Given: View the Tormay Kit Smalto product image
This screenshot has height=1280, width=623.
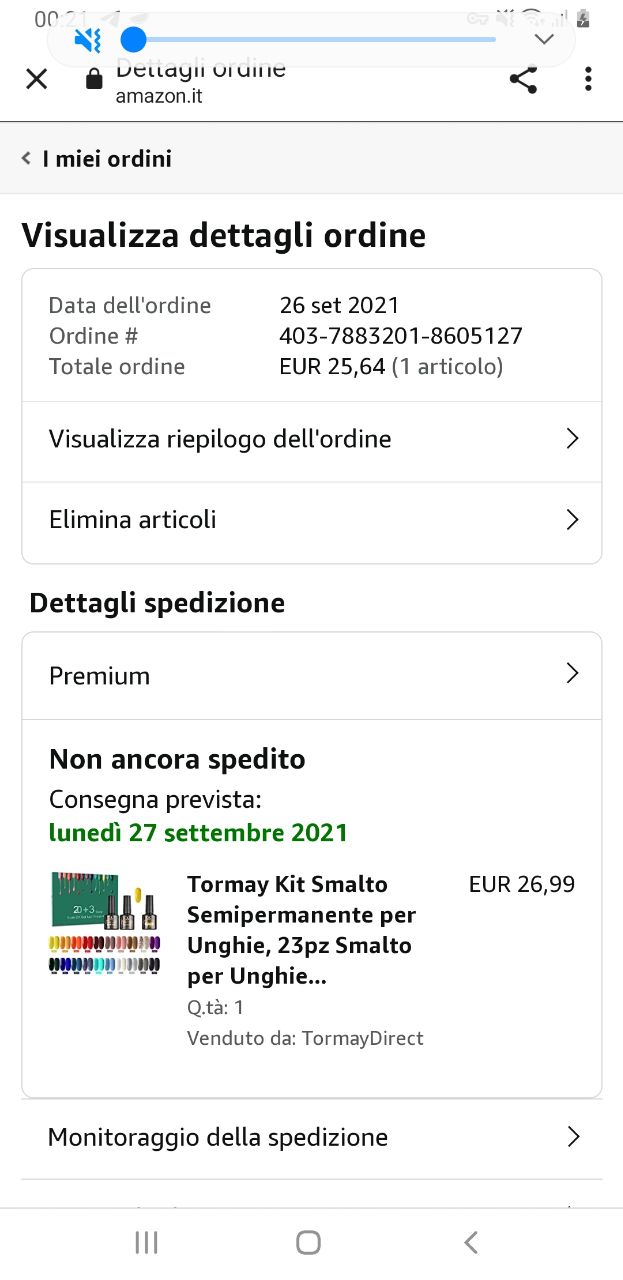Looking at the screenshot, I should coord(105,922).
